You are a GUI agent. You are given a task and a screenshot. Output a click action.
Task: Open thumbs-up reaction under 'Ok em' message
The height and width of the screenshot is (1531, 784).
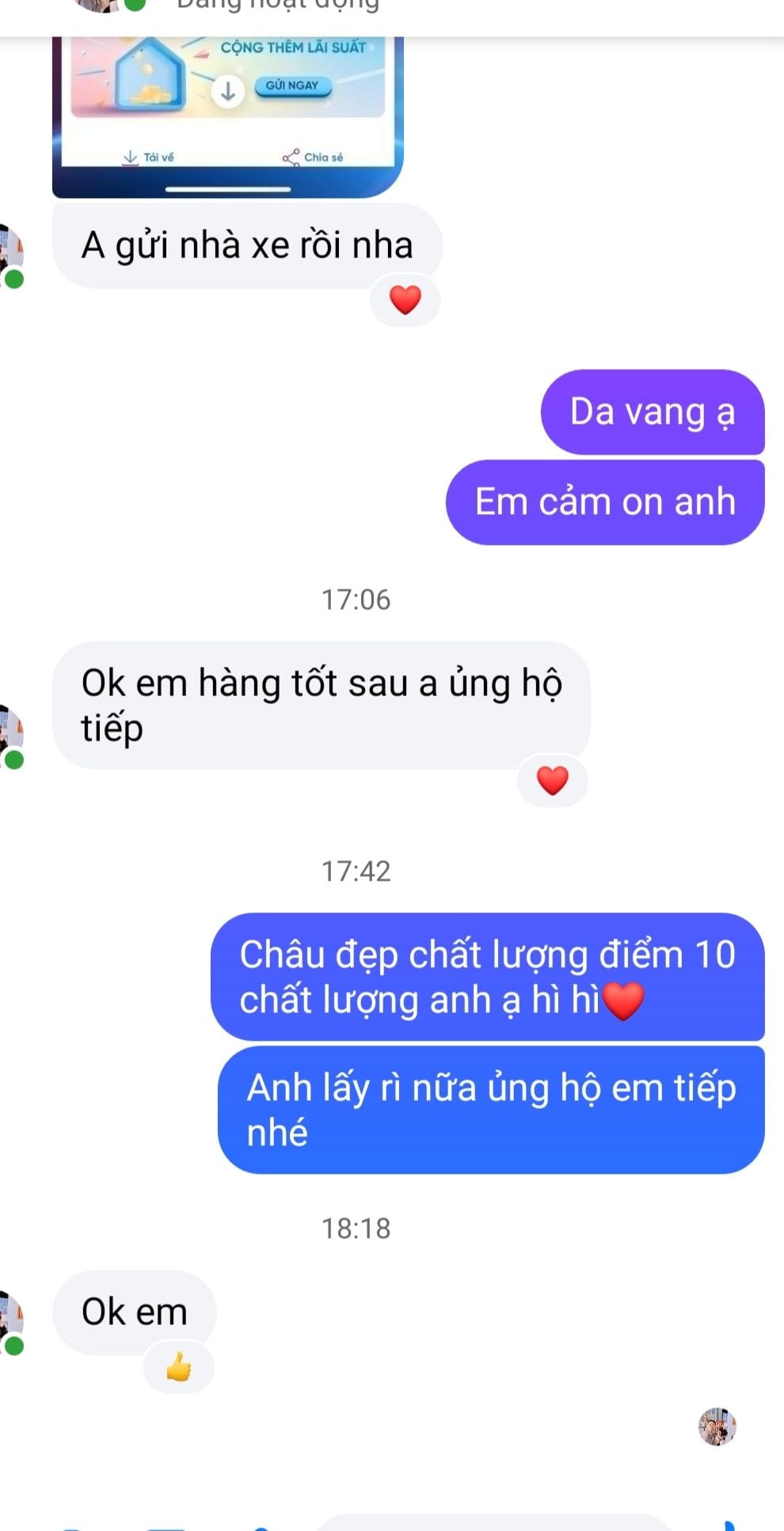tap(178, 1367)
